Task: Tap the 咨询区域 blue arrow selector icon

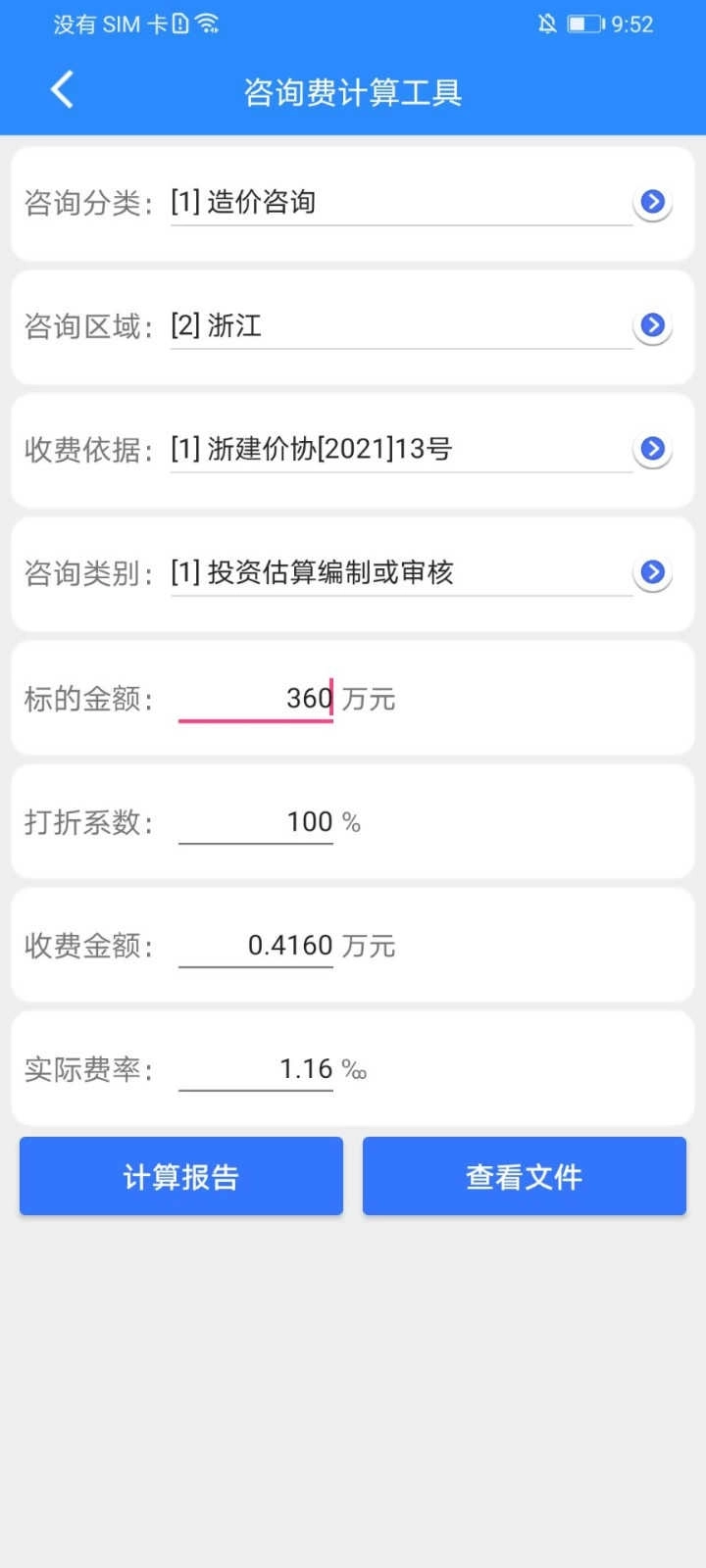Action: tap(651, 325)
